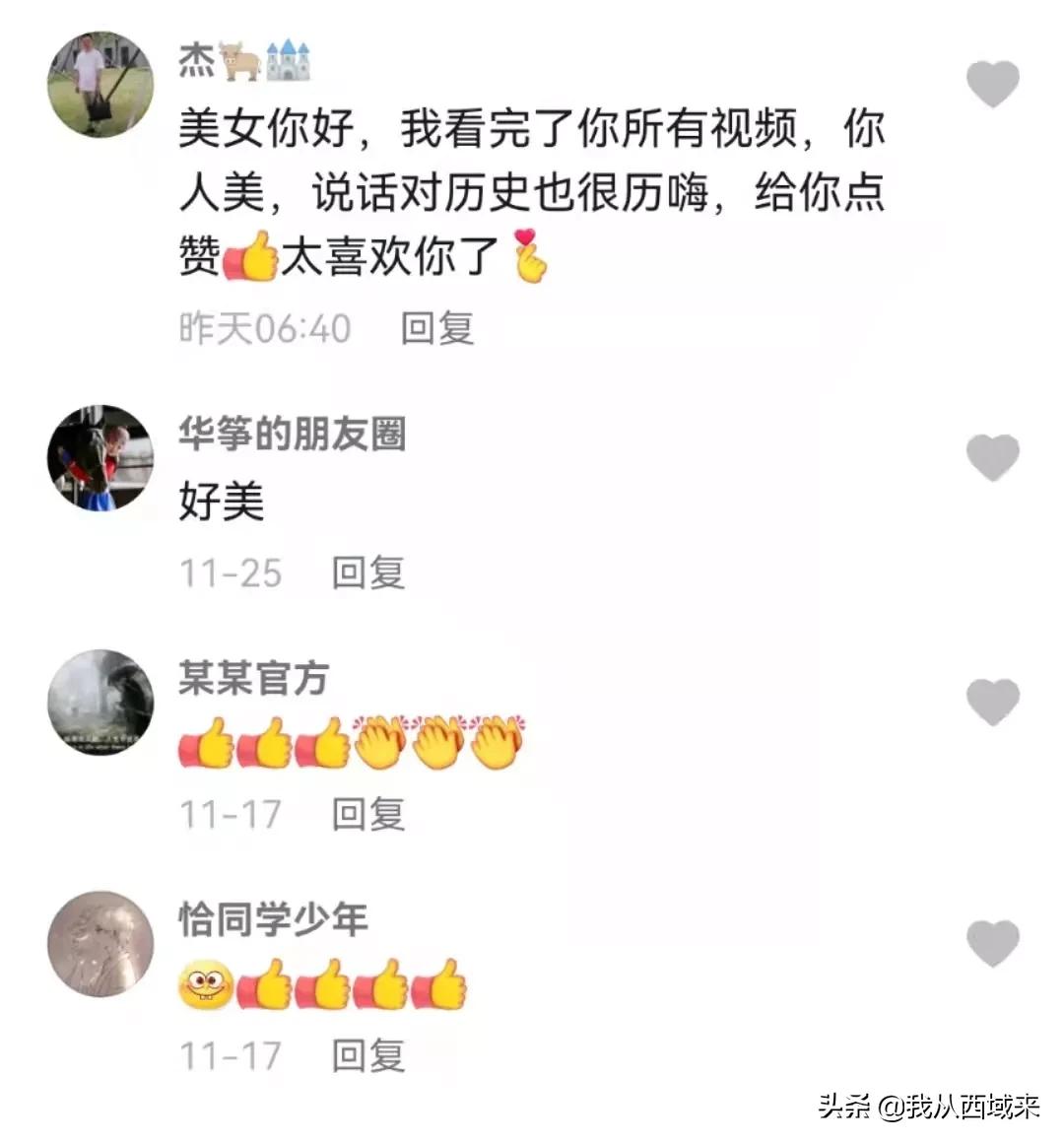Reply to 杰's comment
This screenshot has height=1144, width=1064.
(436, 328)
